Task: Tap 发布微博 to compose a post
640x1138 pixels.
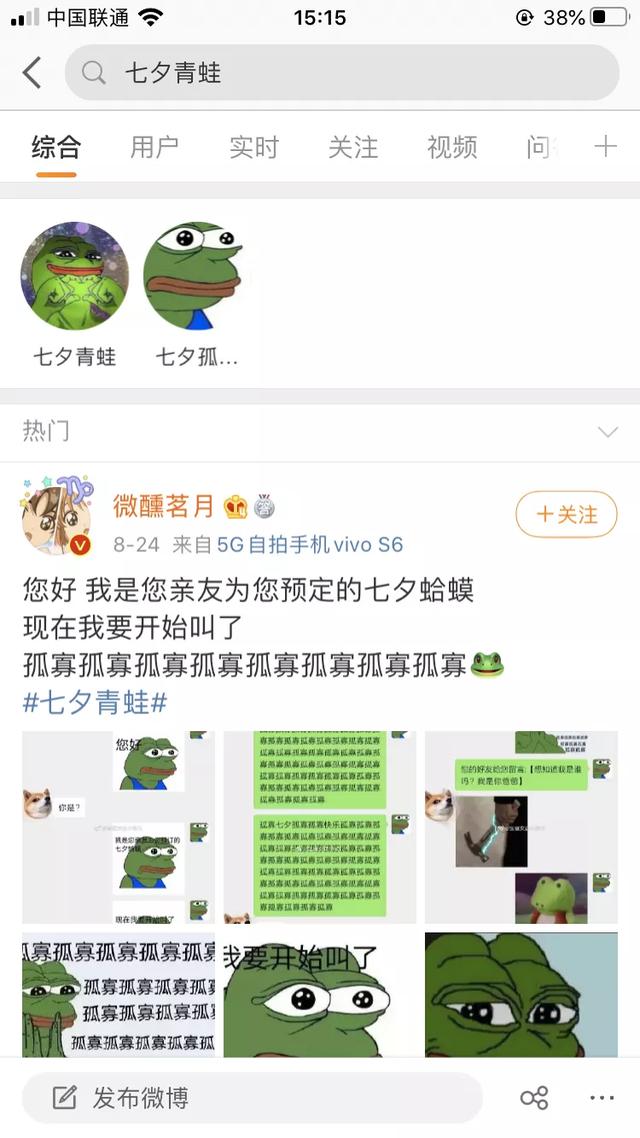Action: tap(140, 1098)
